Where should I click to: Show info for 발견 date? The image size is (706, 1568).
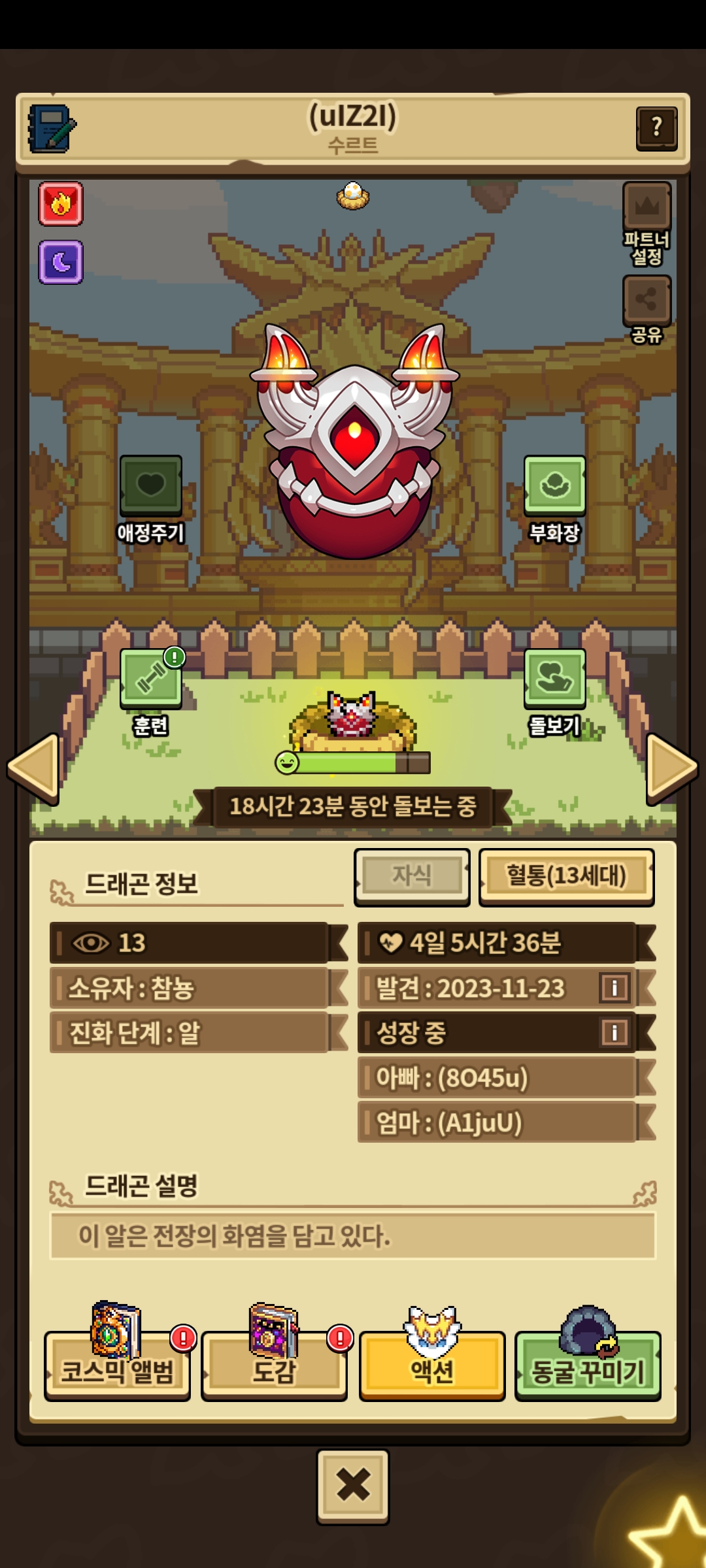point(614,988)
